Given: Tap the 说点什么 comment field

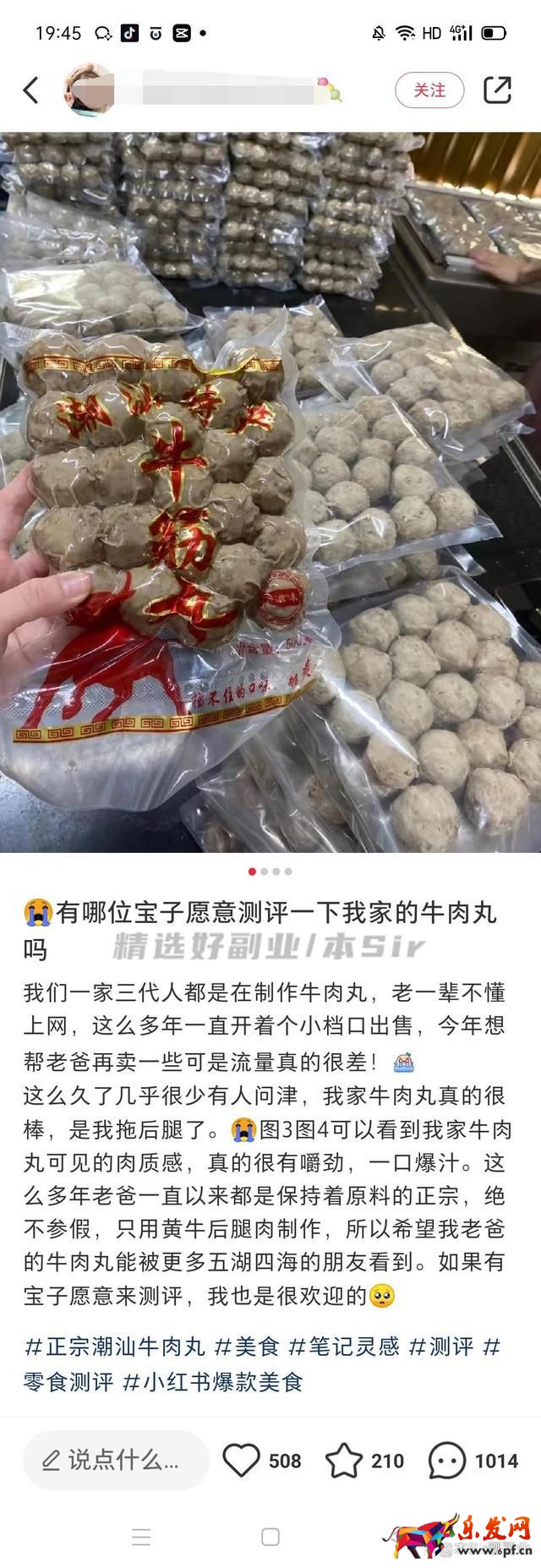Looking at the screenshot, I should (115, 1460).
